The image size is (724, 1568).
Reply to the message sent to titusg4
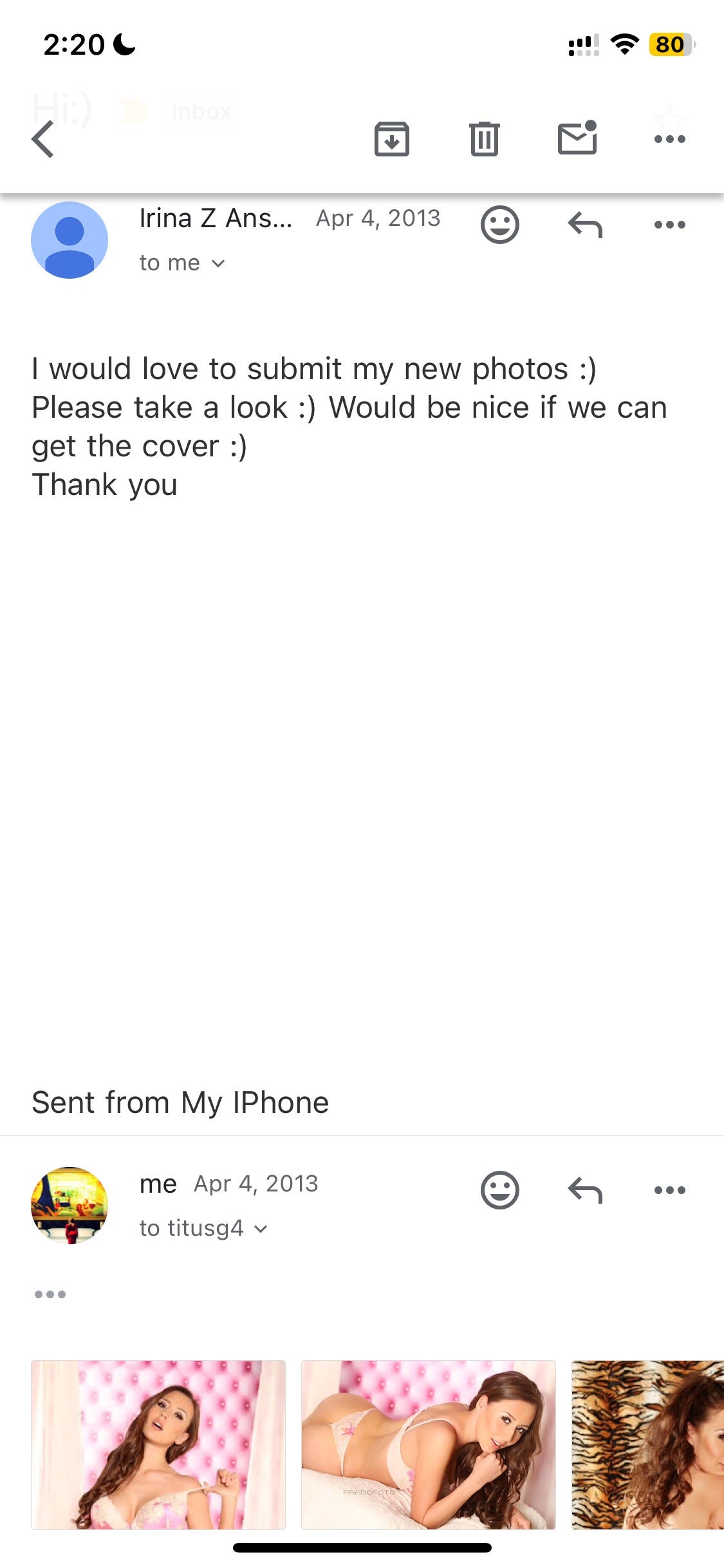(x=585, y=1190)
